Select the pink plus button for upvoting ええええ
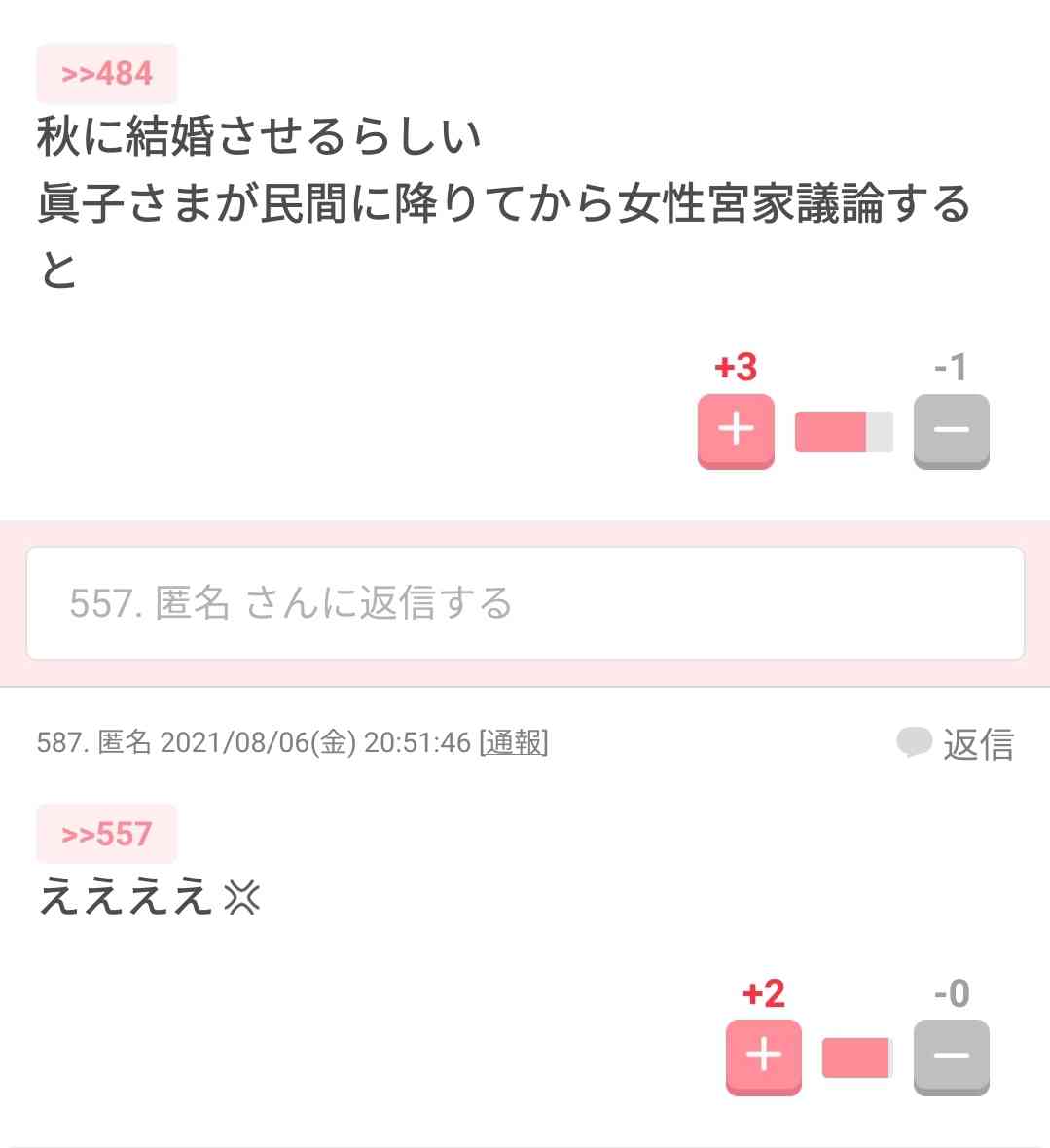1050x1148 pixels. point(763,1057)
